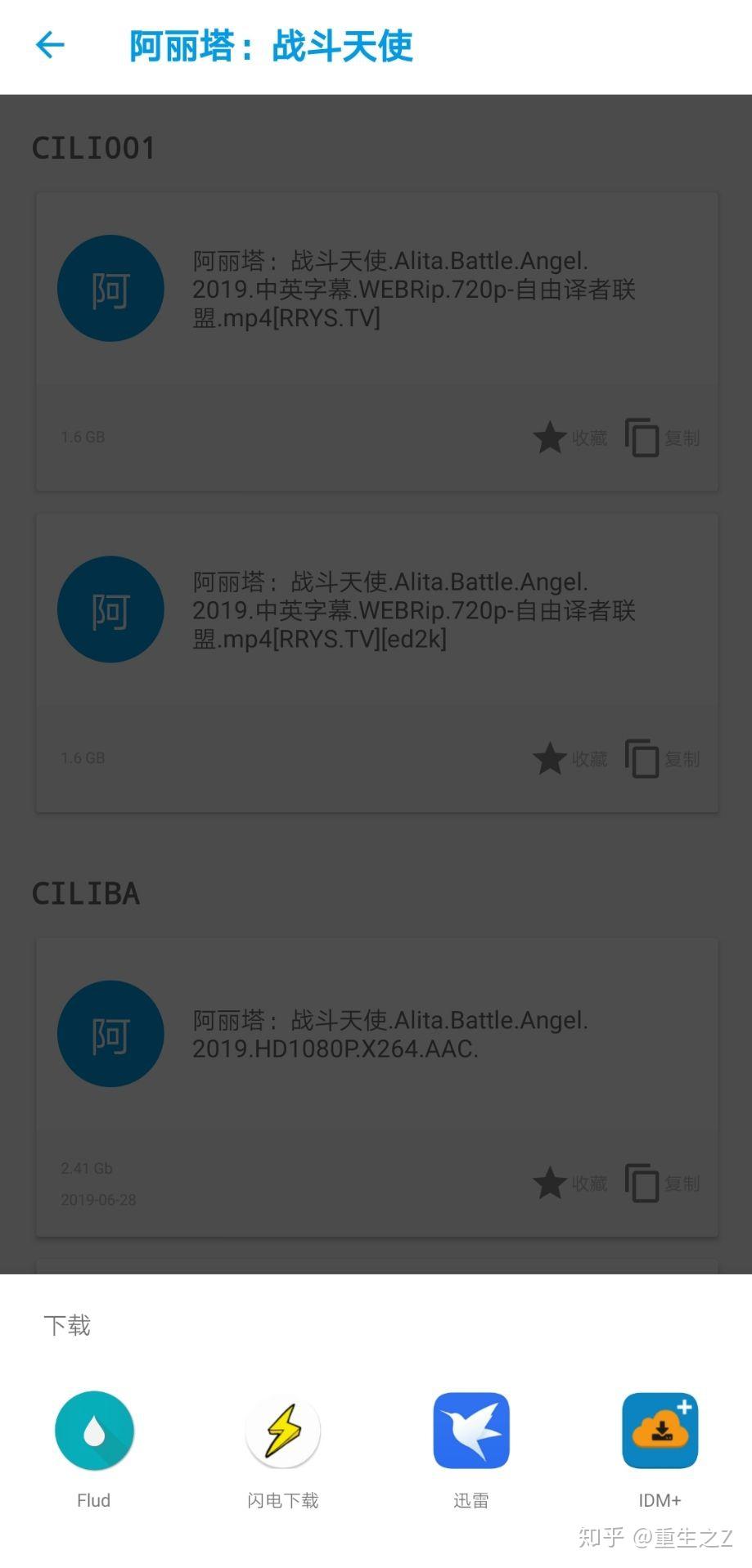Select the 闪电下载 lightning icon
752x1568 pixels.
tap(281, 1431)
